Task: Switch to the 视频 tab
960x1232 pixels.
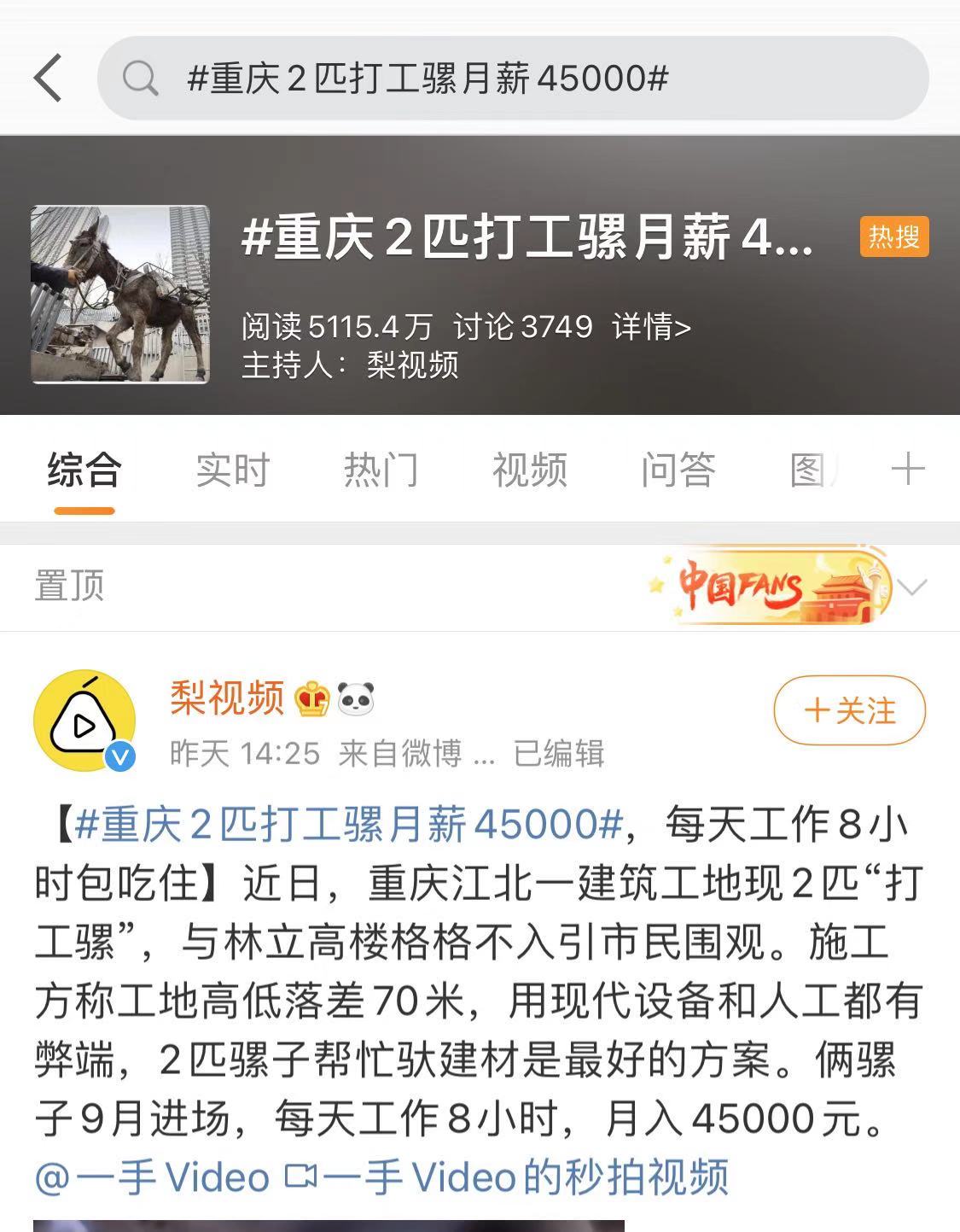Action: coord(529,470)
